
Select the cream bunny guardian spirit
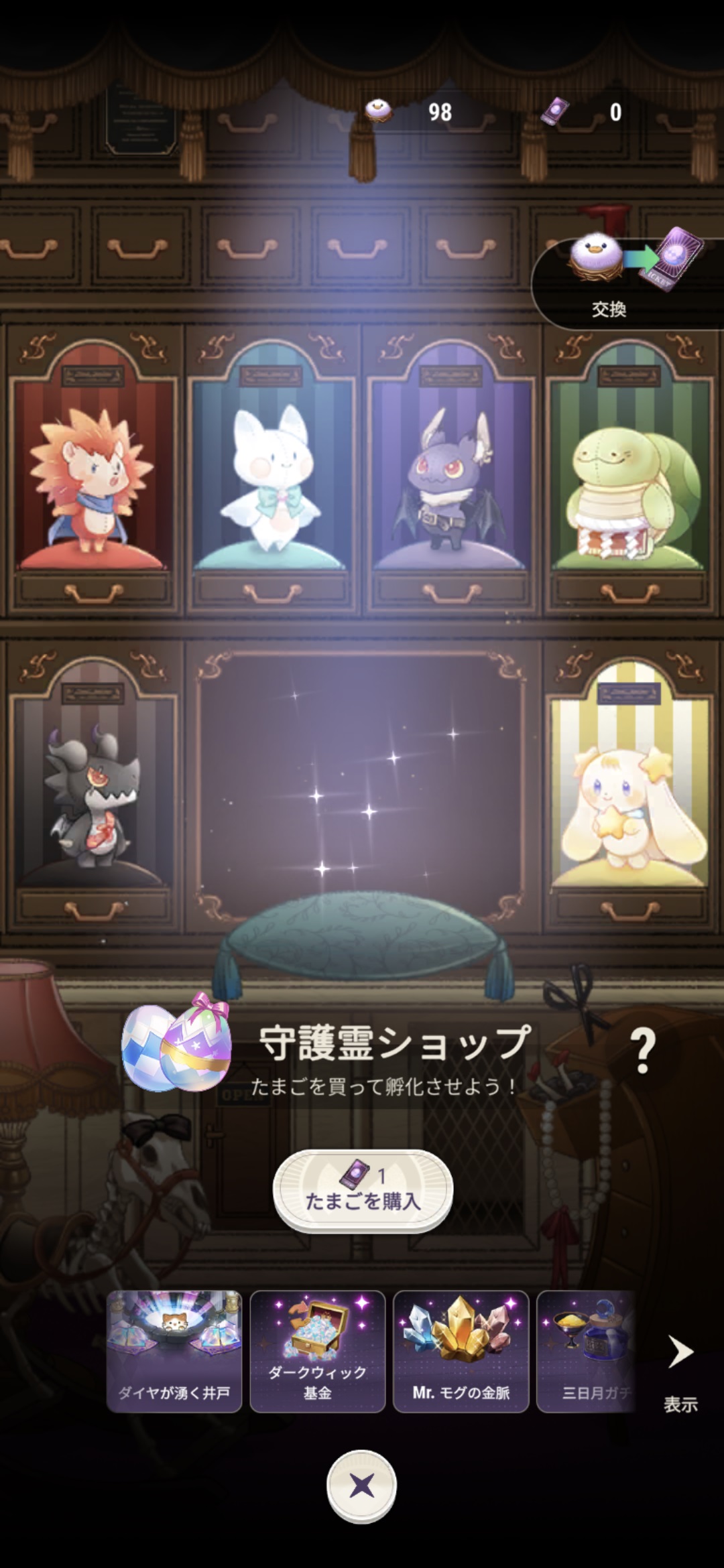pos(629,797)
